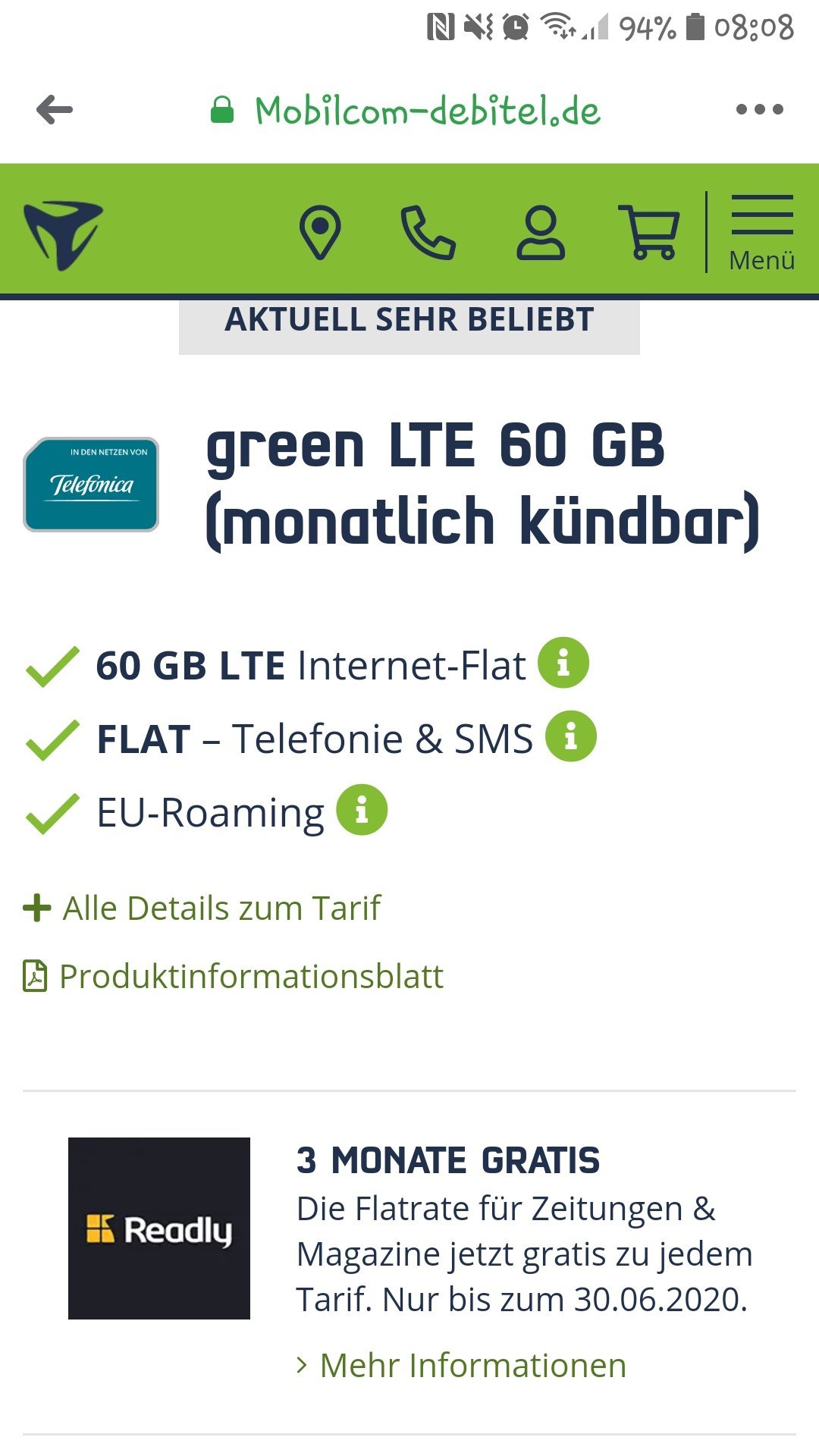Expand Alle Details zum Tarif
This screenshot has height=1456, width=819.
[x=202, y=908]
